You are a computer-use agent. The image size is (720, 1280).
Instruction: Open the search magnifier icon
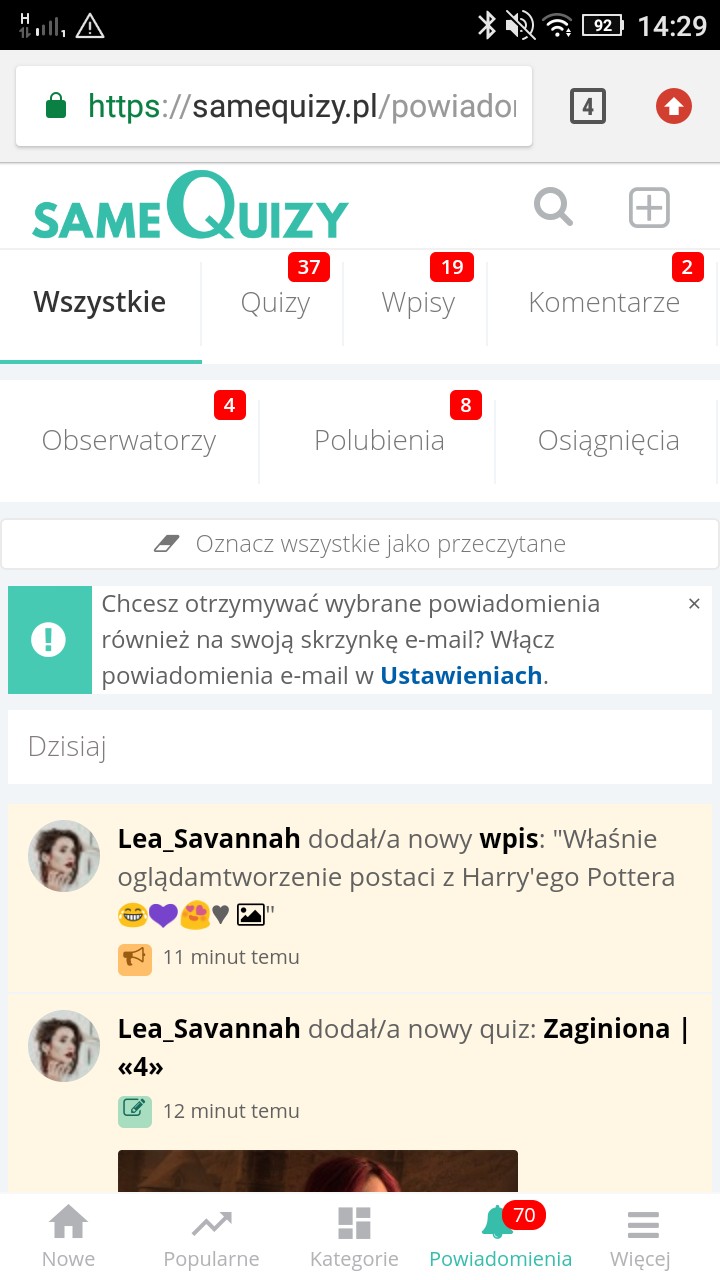point(553,208)
